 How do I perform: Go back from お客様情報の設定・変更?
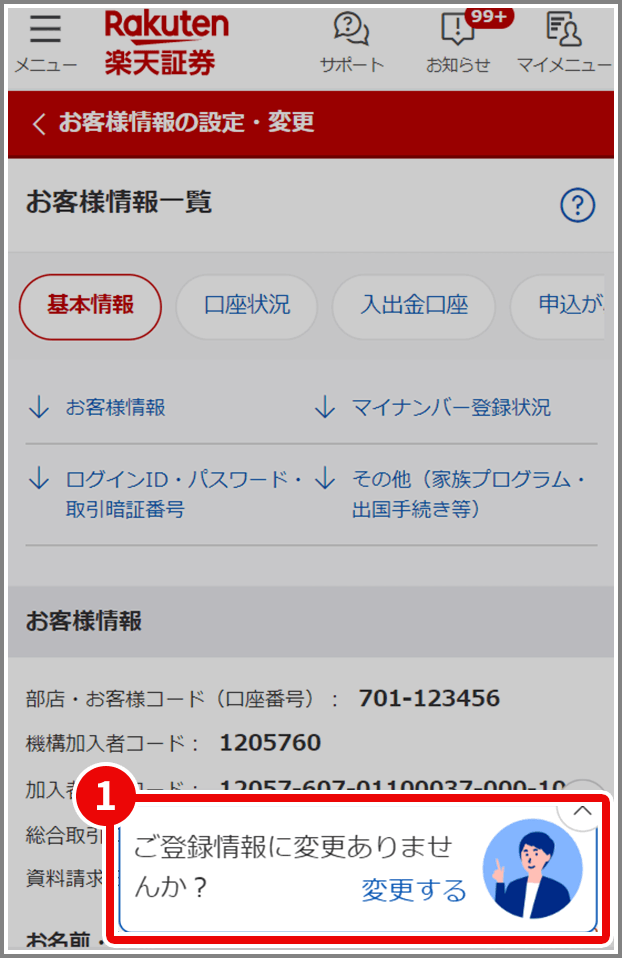[39, 123]
